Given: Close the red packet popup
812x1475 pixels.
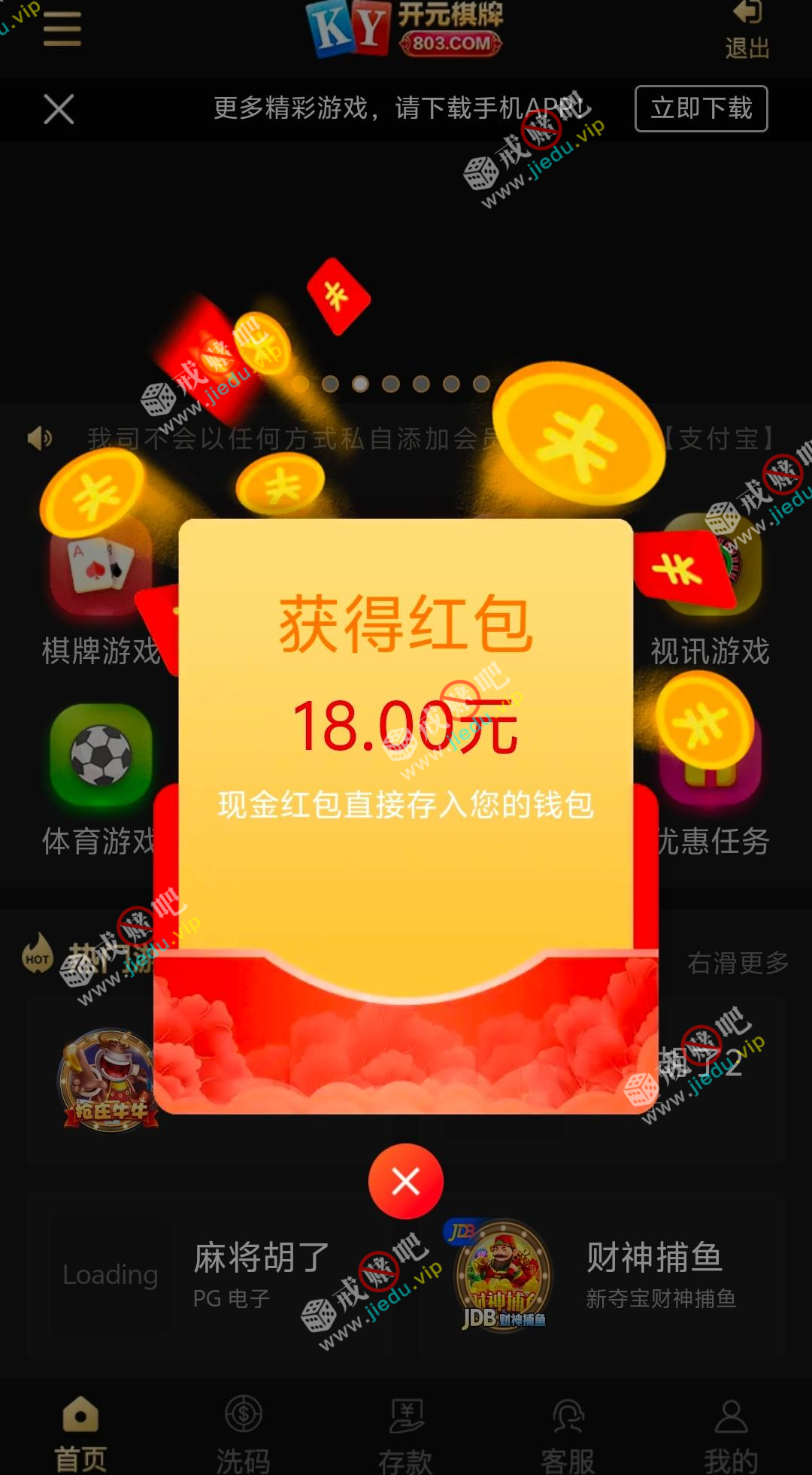Looking at the screenshot, I should point(405,1181).
